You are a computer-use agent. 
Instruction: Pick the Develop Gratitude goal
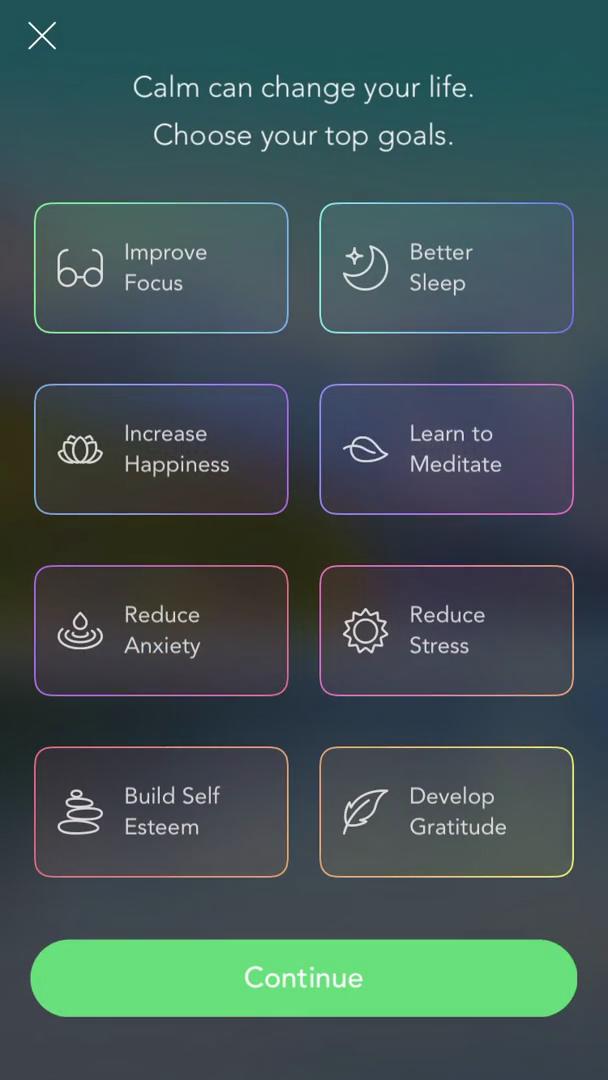[x=446, y=812]
